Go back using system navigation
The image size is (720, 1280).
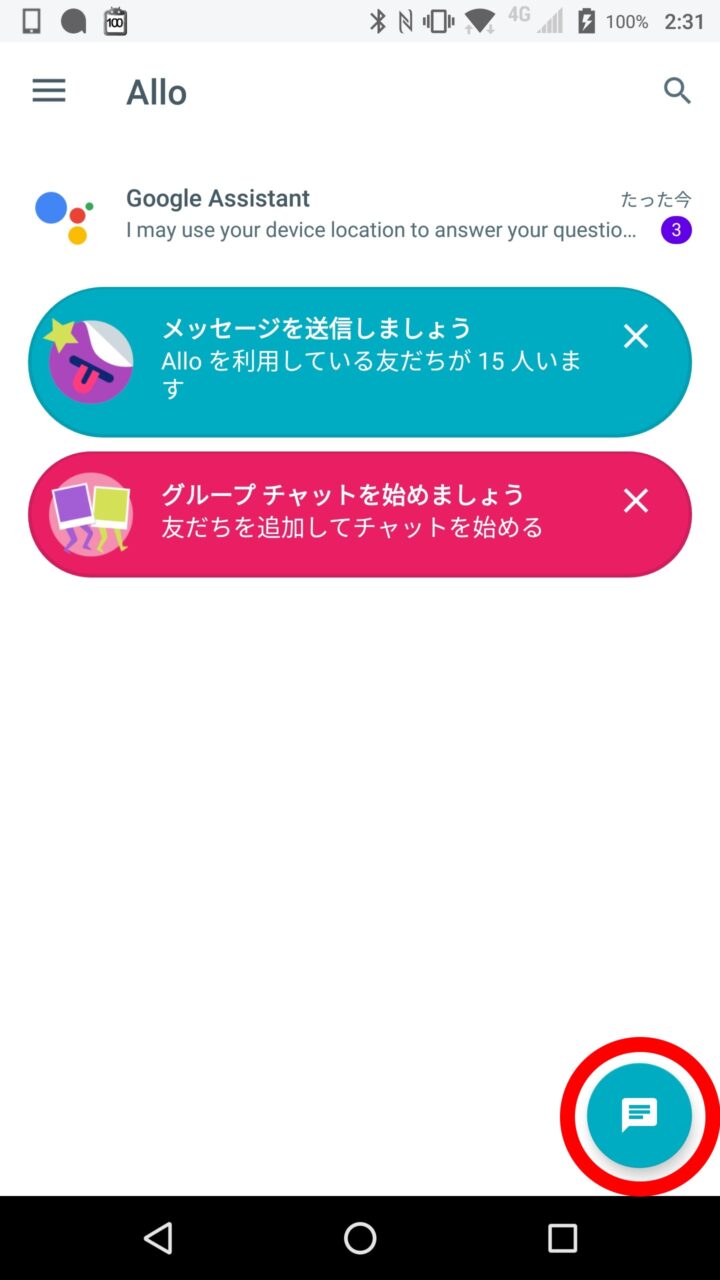point(158,1238)
